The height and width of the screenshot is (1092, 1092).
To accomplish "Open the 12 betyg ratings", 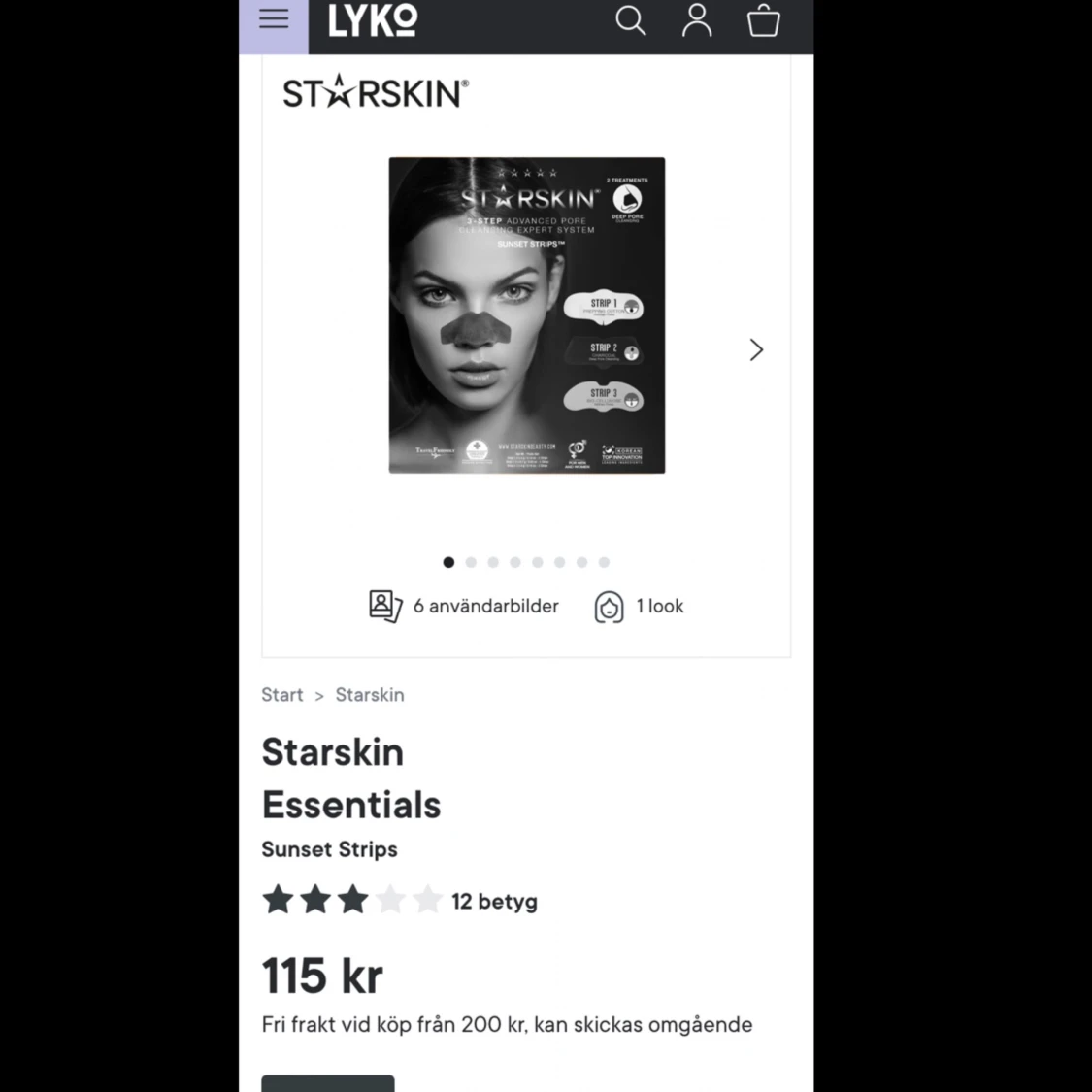I will [494, 901].
